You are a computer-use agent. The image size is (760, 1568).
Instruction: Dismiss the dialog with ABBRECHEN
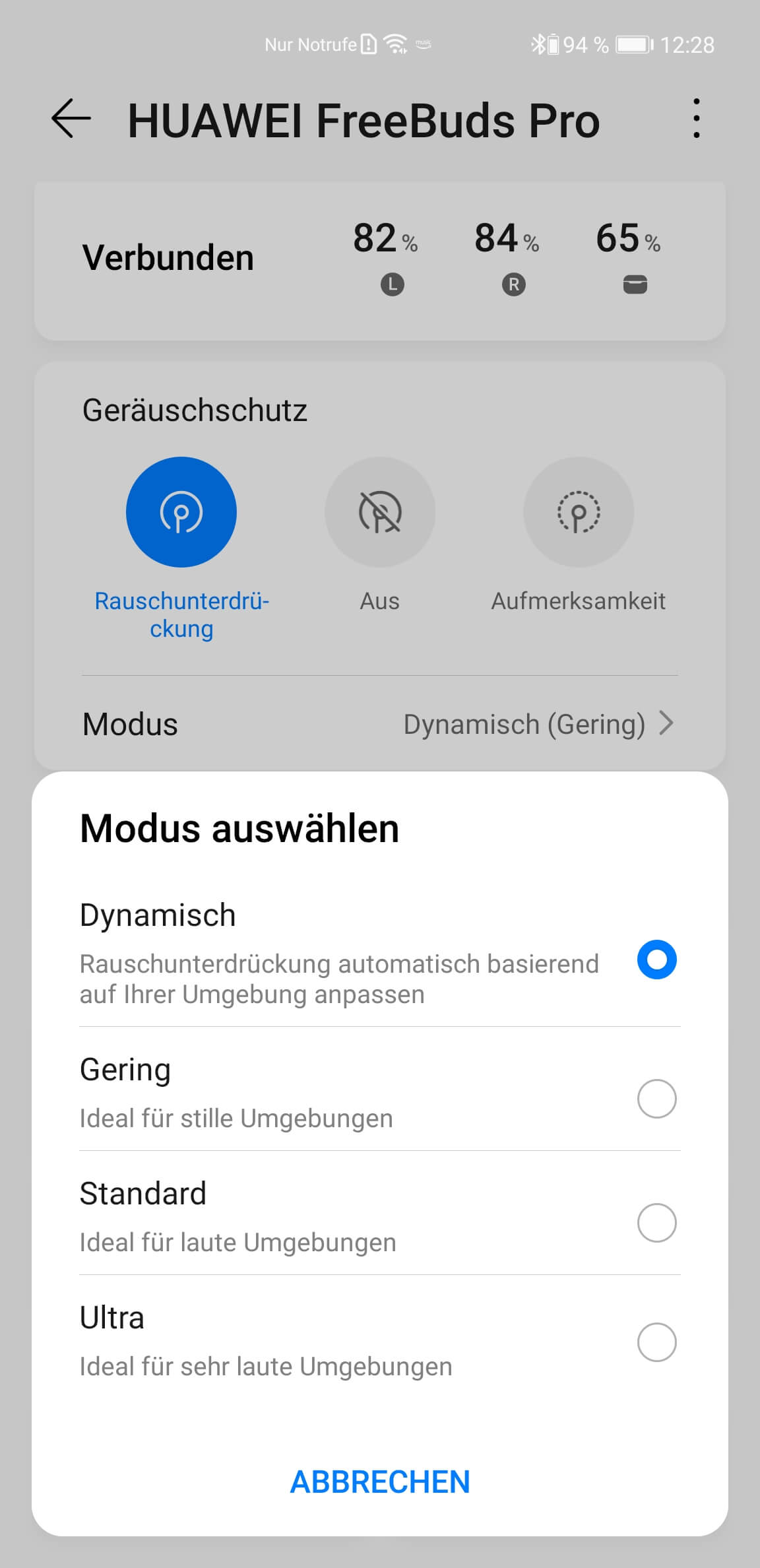pos(380,1482)
